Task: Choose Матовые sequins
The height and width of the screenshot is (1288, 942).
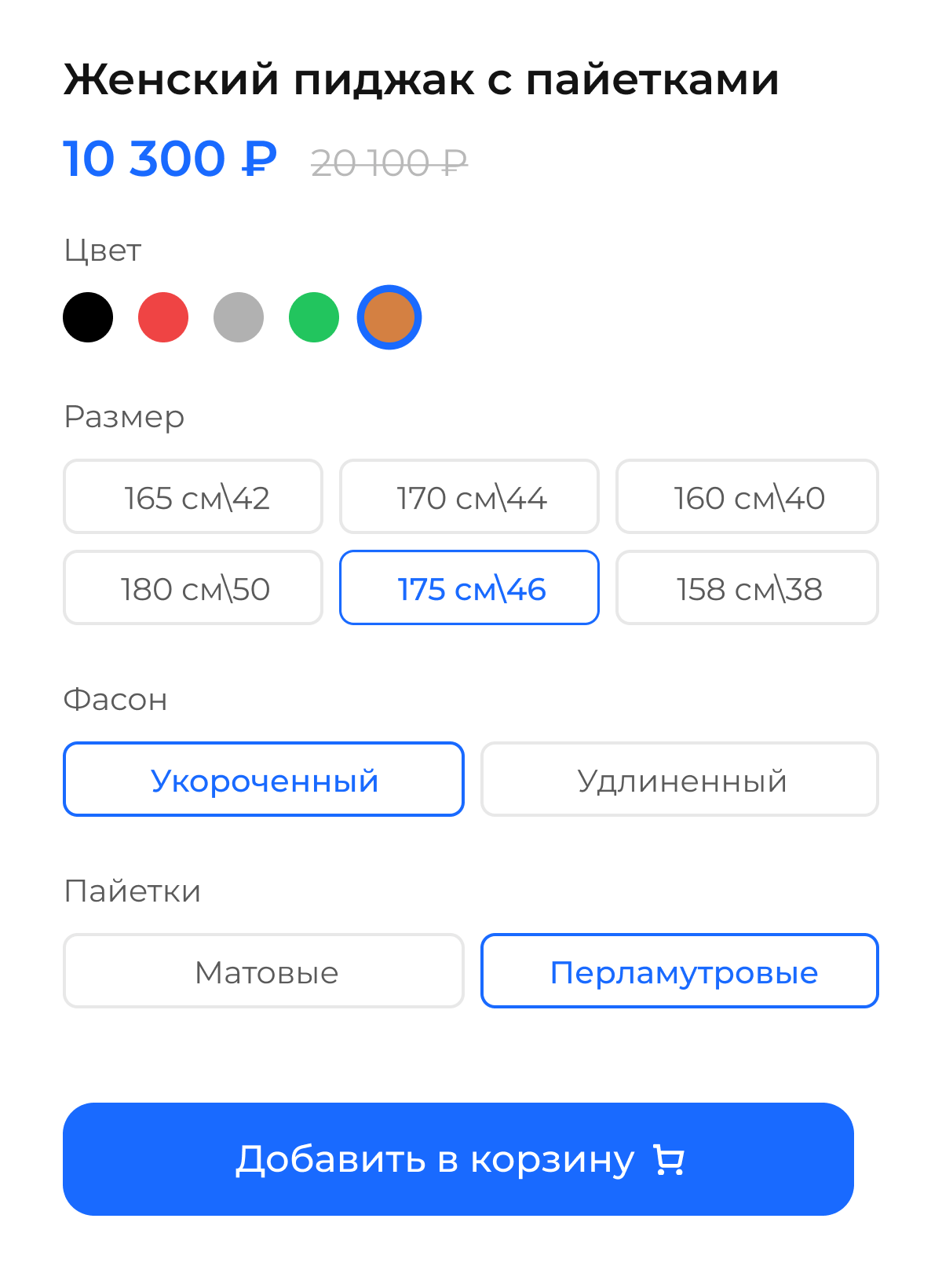Action: [264, 971]
